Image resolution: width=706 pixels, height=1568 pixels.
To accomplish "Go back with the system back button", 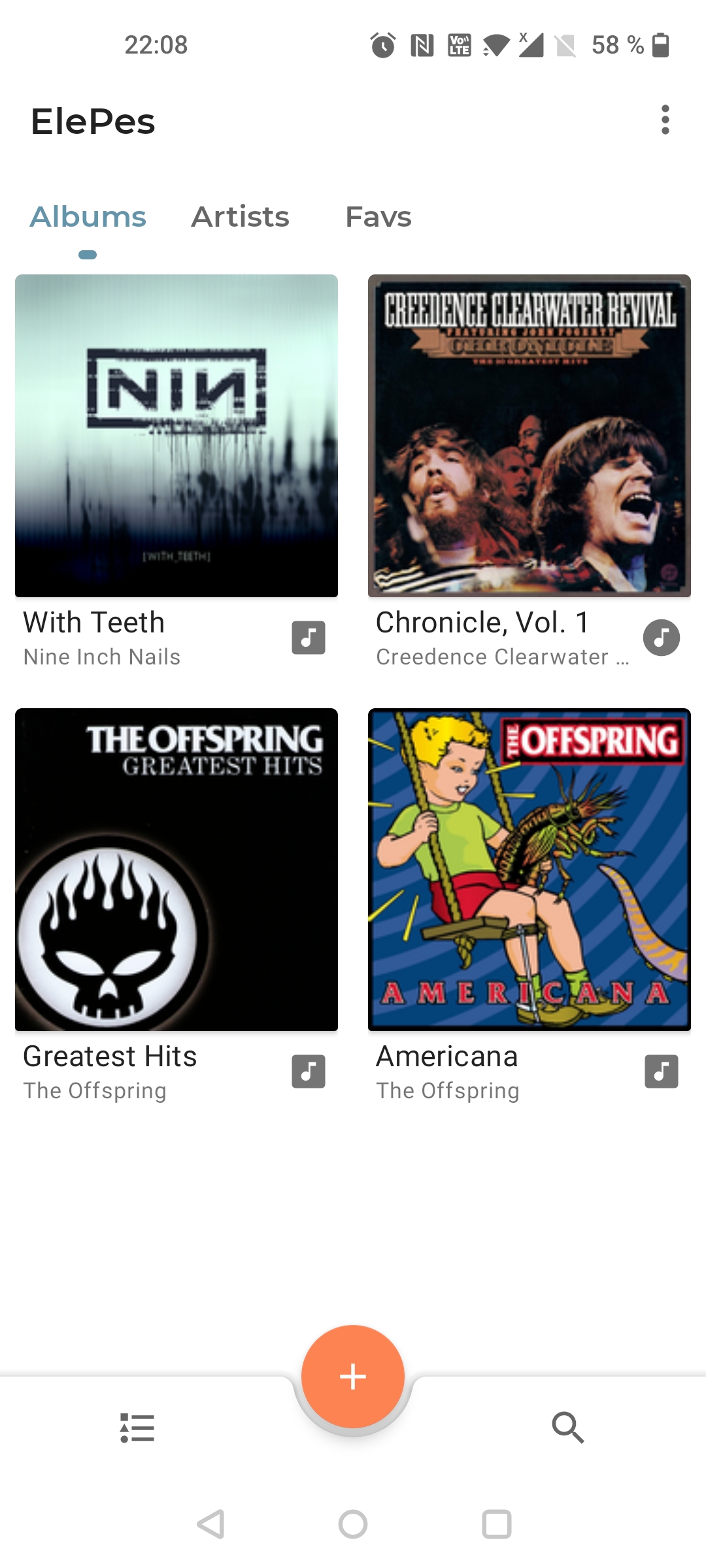I will pyautogui.click(x=210, y=1524).
